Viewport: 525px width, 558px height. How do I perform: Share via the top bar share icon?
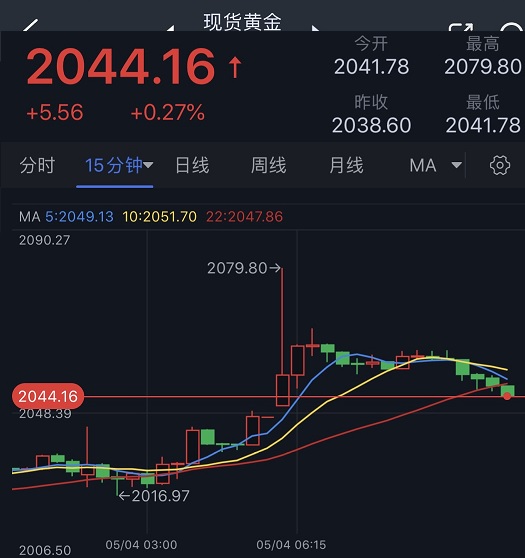click(461, 27)
